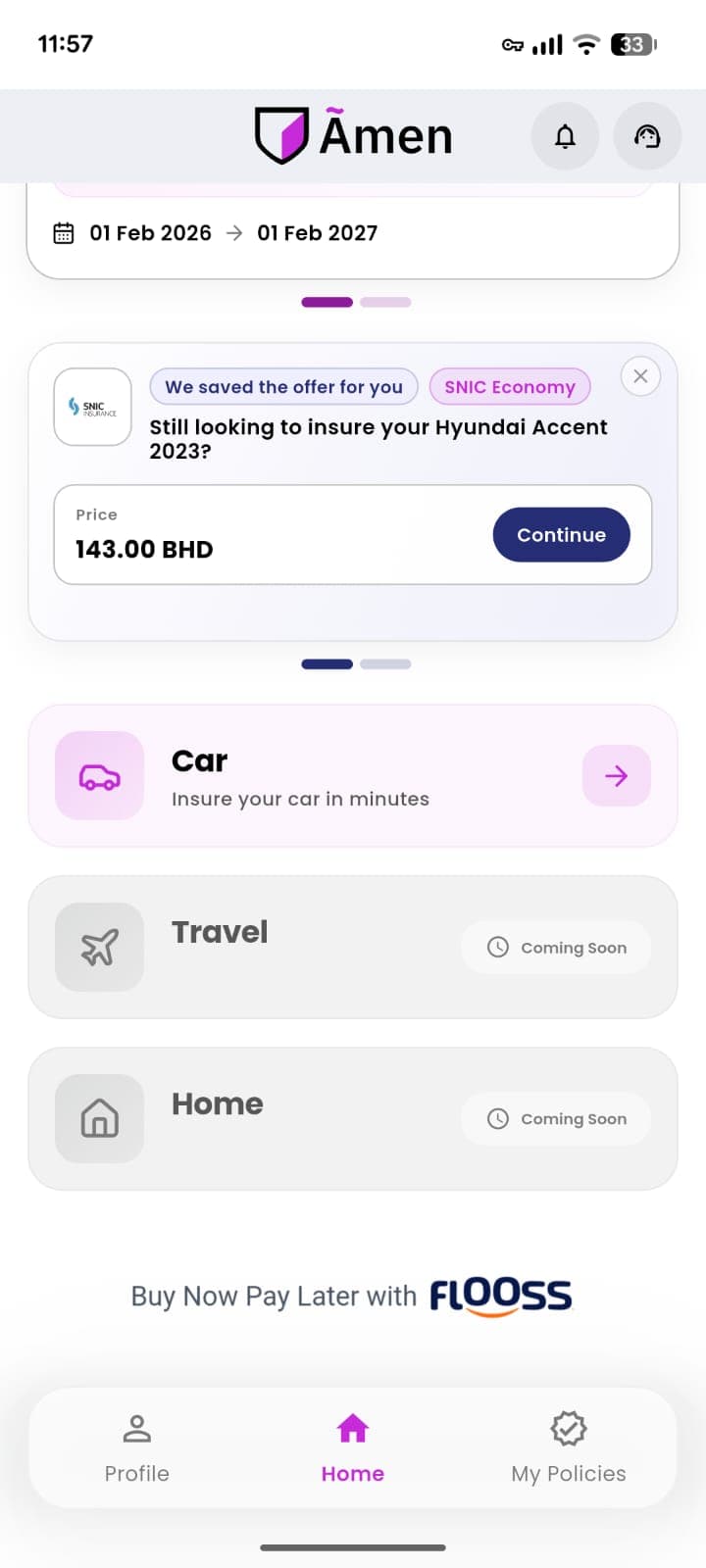Switch to the Profile tab
The height and width of the screenshot is (1568, 706).
click(x=136, y=1448)
